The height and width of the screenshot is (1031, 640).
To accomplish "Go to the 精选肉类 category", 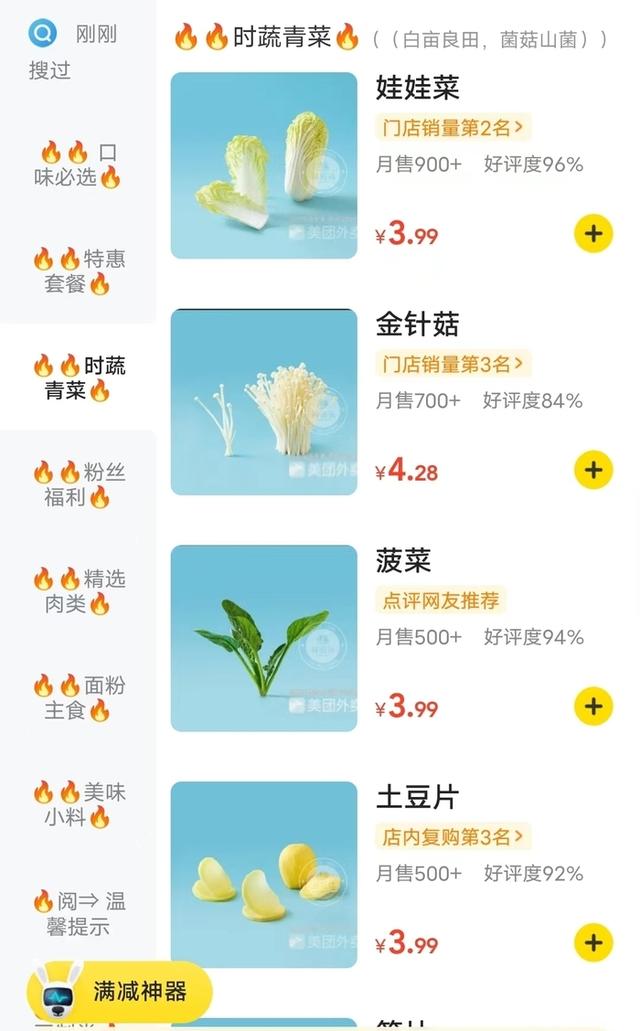I will (x=78, y=591).
